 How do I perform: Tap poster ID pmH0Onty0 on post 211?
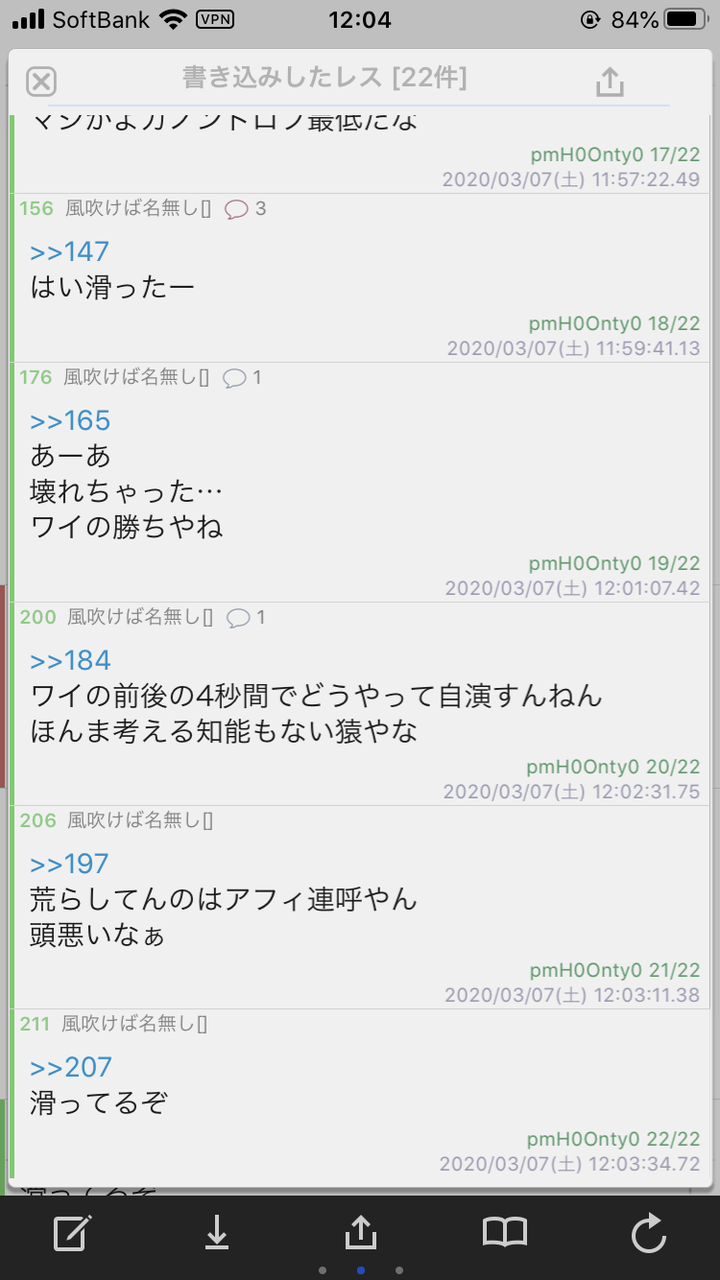[583, 1140]
